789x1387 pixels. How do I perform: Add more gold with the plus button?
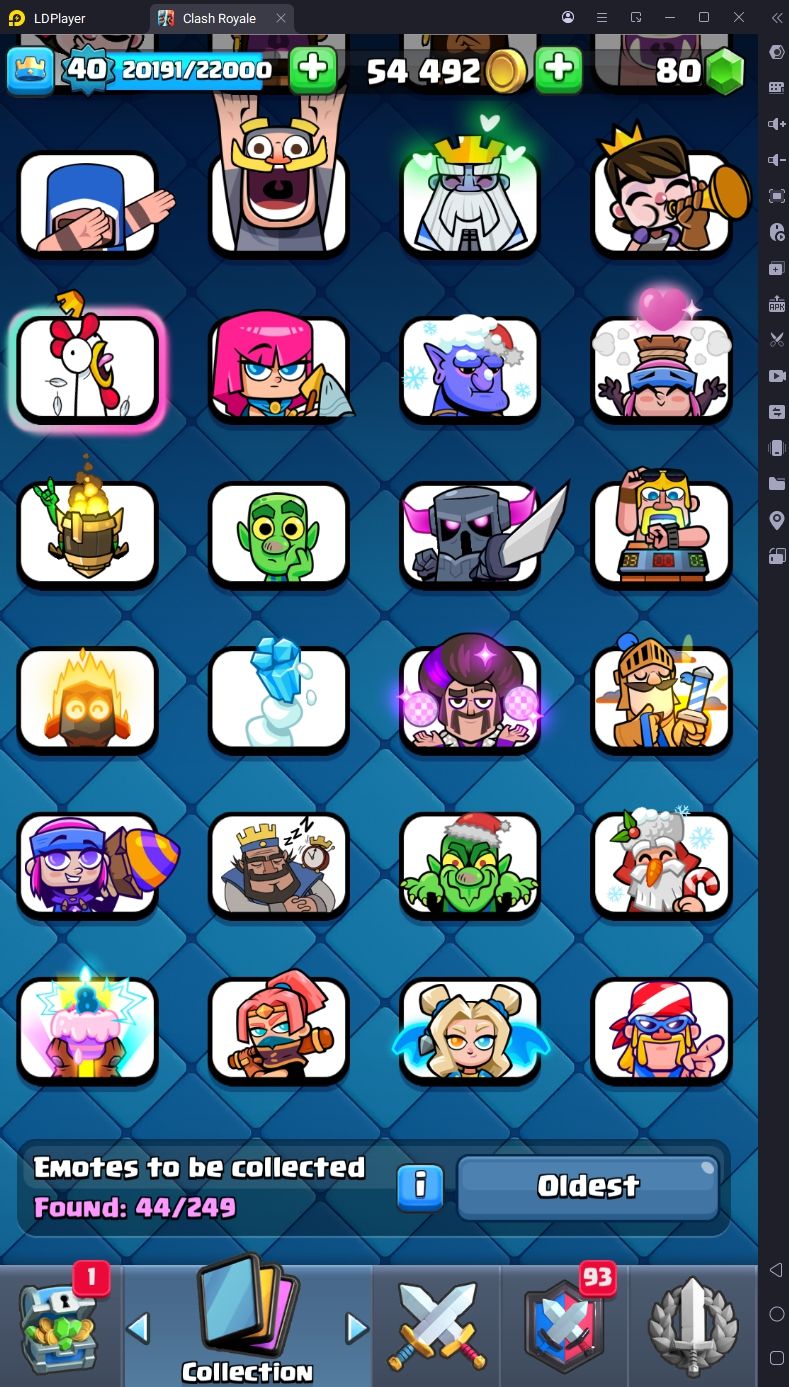559,69
